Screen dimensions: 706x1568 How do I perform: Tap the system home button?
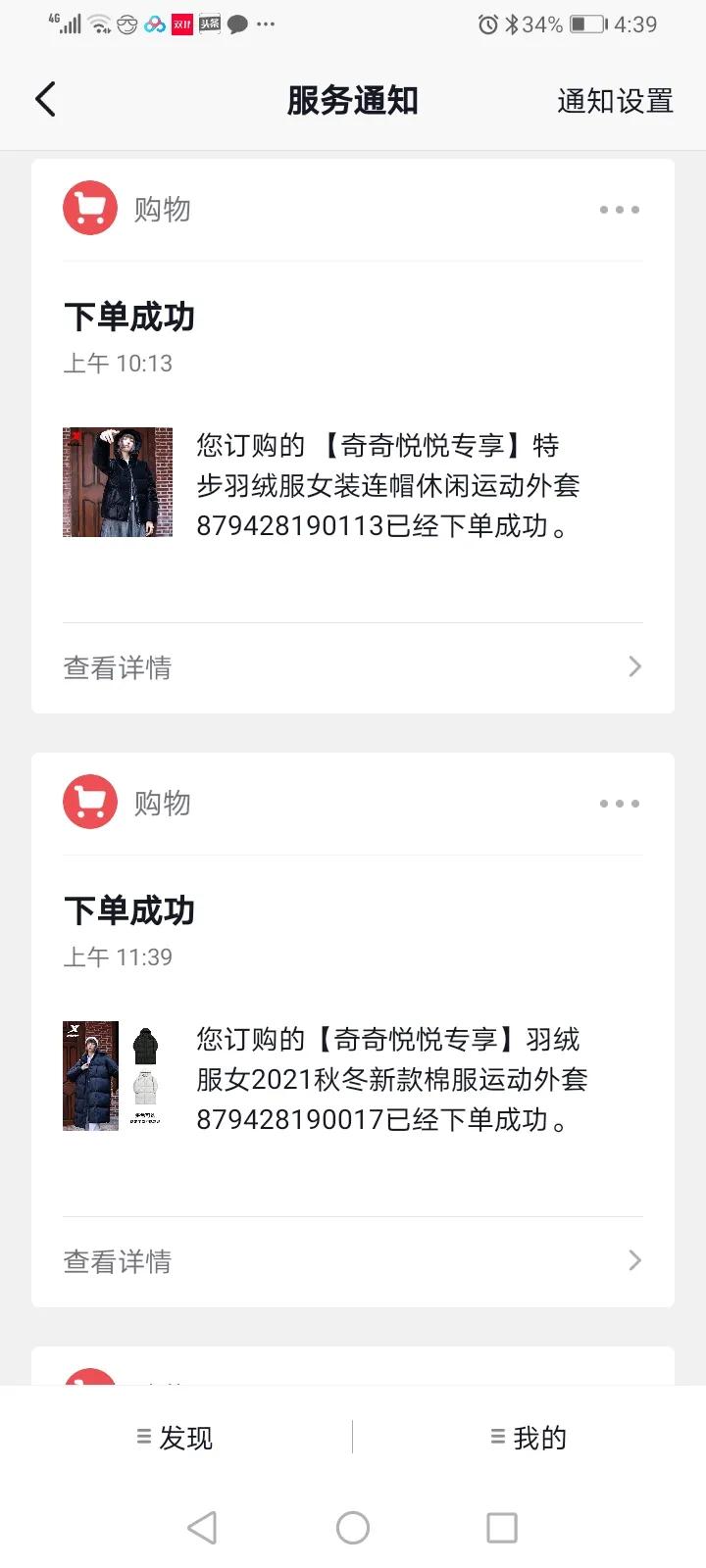(353, 1527)
